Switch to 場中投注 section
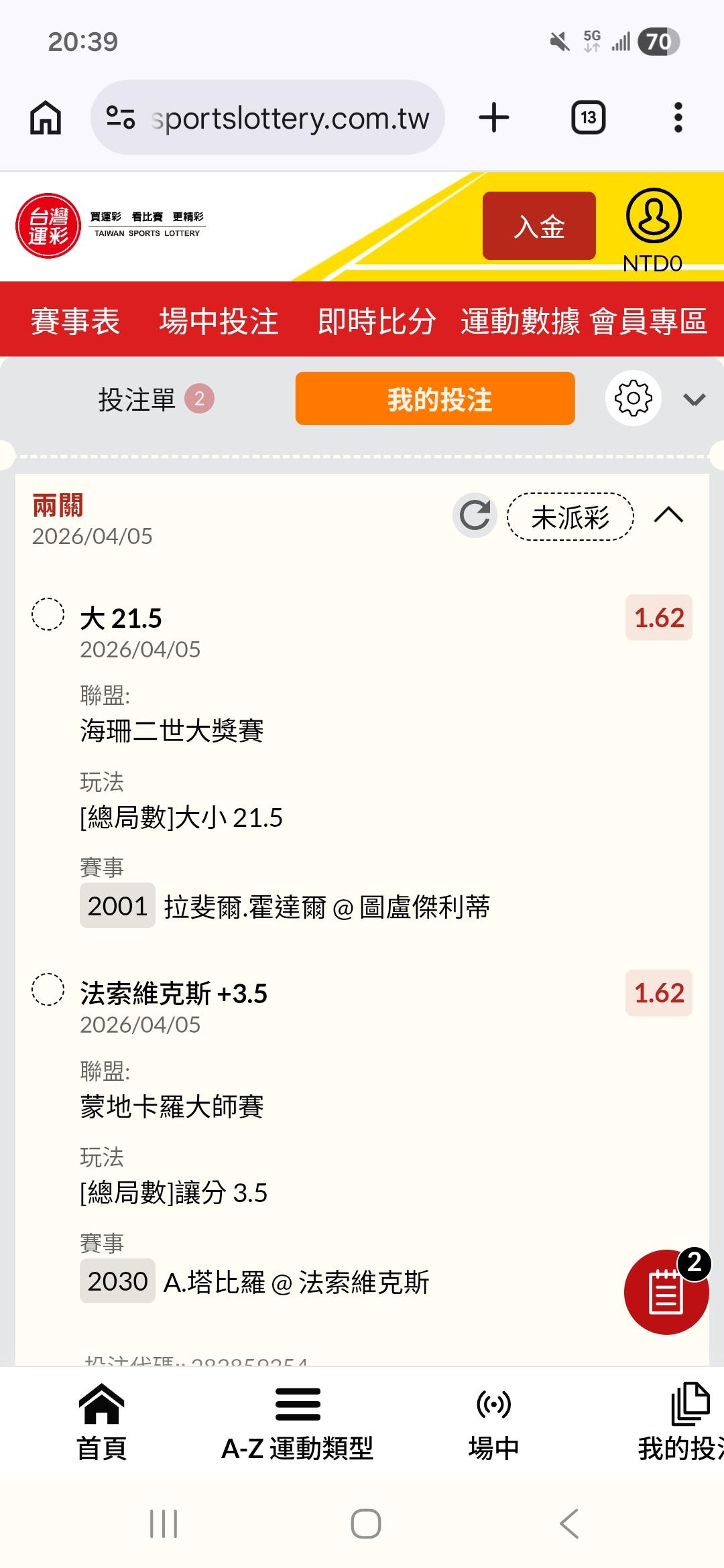 coord(219,321)
